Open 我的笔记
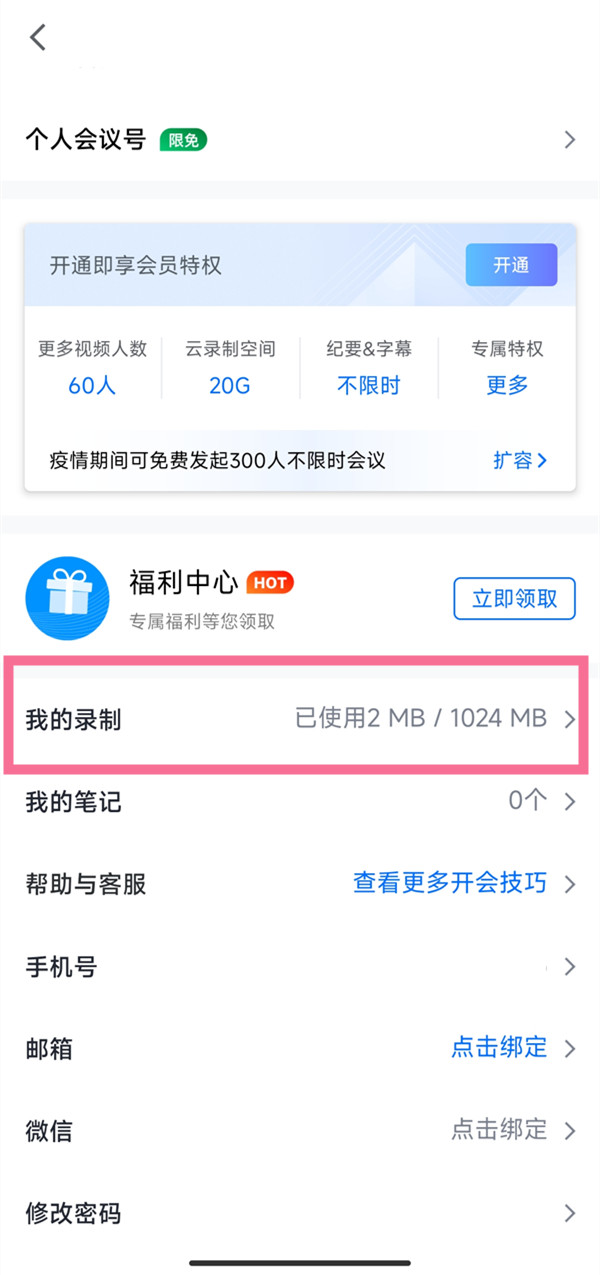The height and width of the screenshot is (1275, 600). tap(300, 802)
